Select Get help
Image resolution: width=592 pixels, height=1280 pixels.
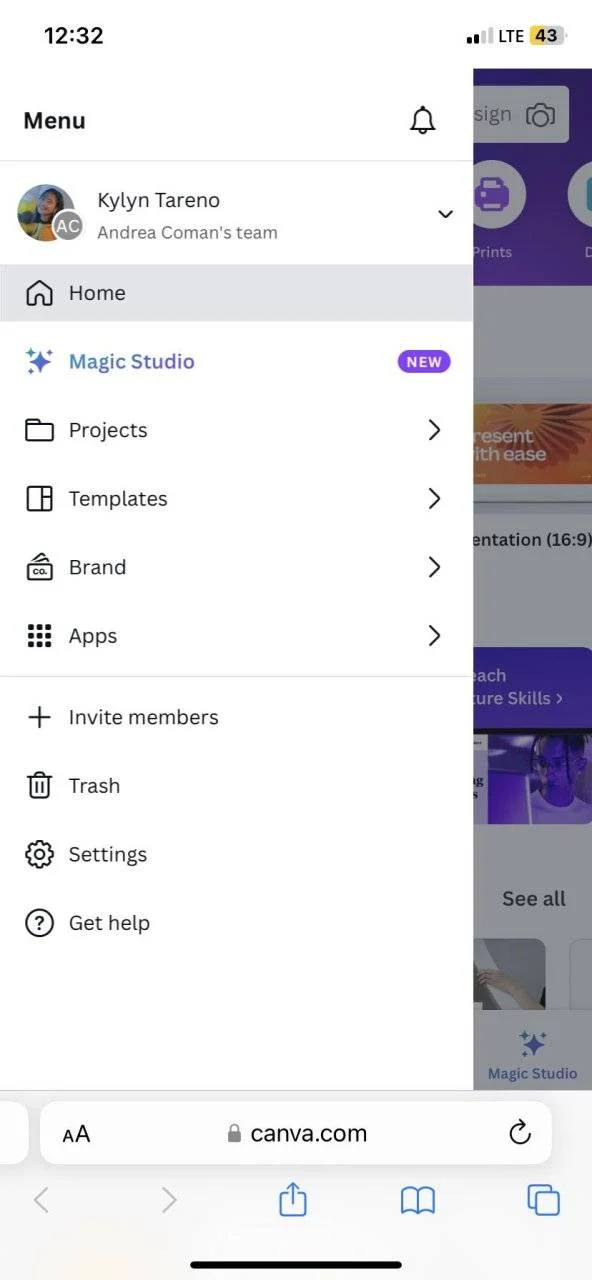tap(236, 923)
